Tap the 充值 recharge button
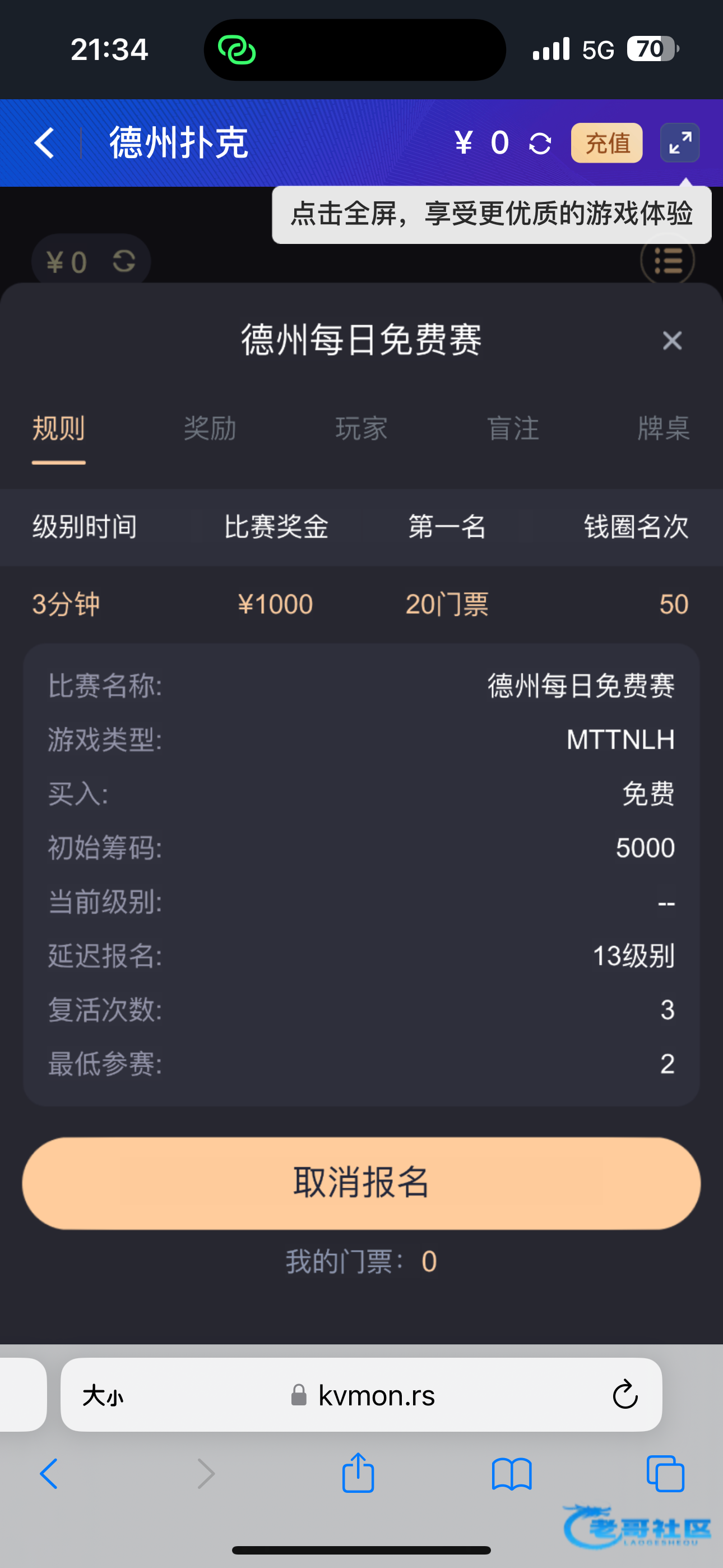This screenshot has width=723, height=1568. click(x=606, y=144)
